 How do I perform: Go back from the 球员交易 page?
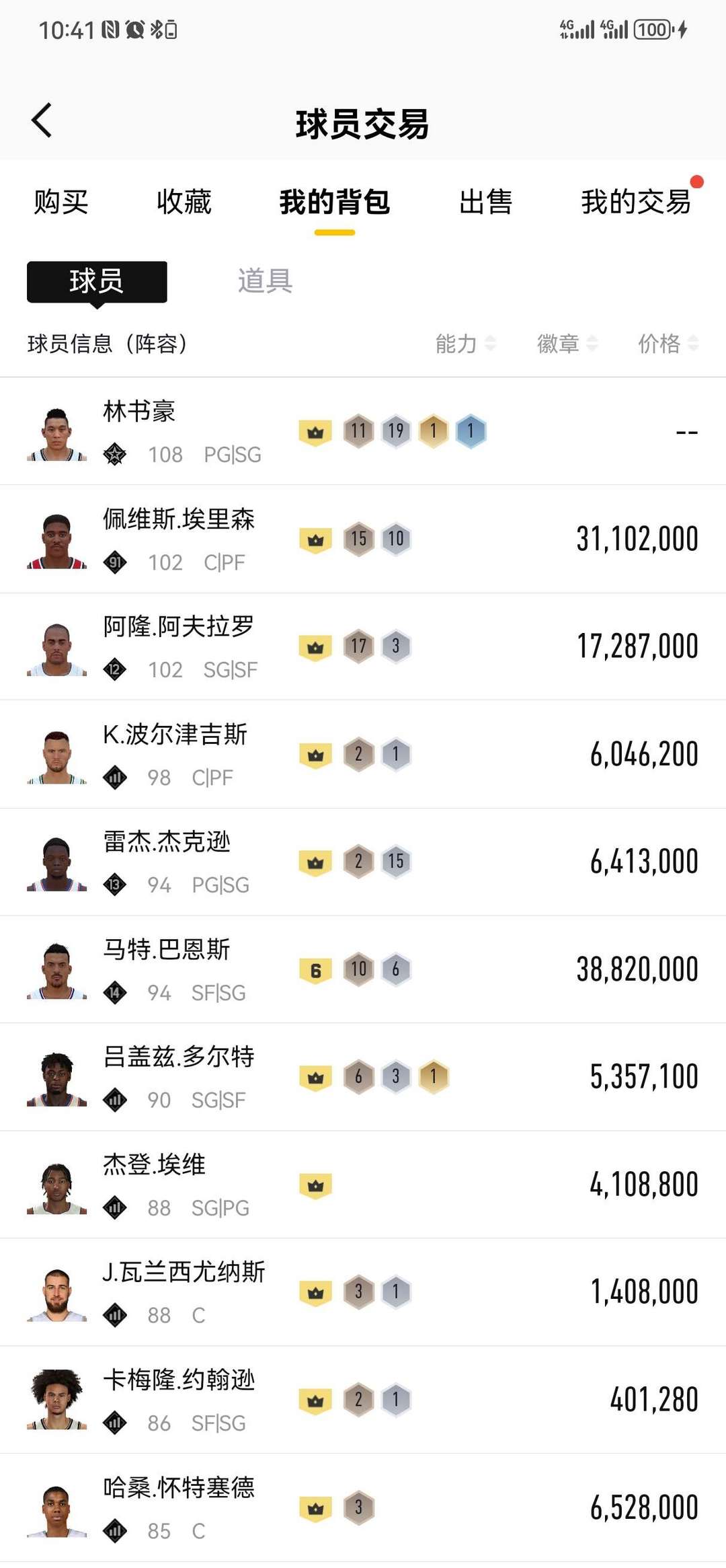tap(42, 121)
